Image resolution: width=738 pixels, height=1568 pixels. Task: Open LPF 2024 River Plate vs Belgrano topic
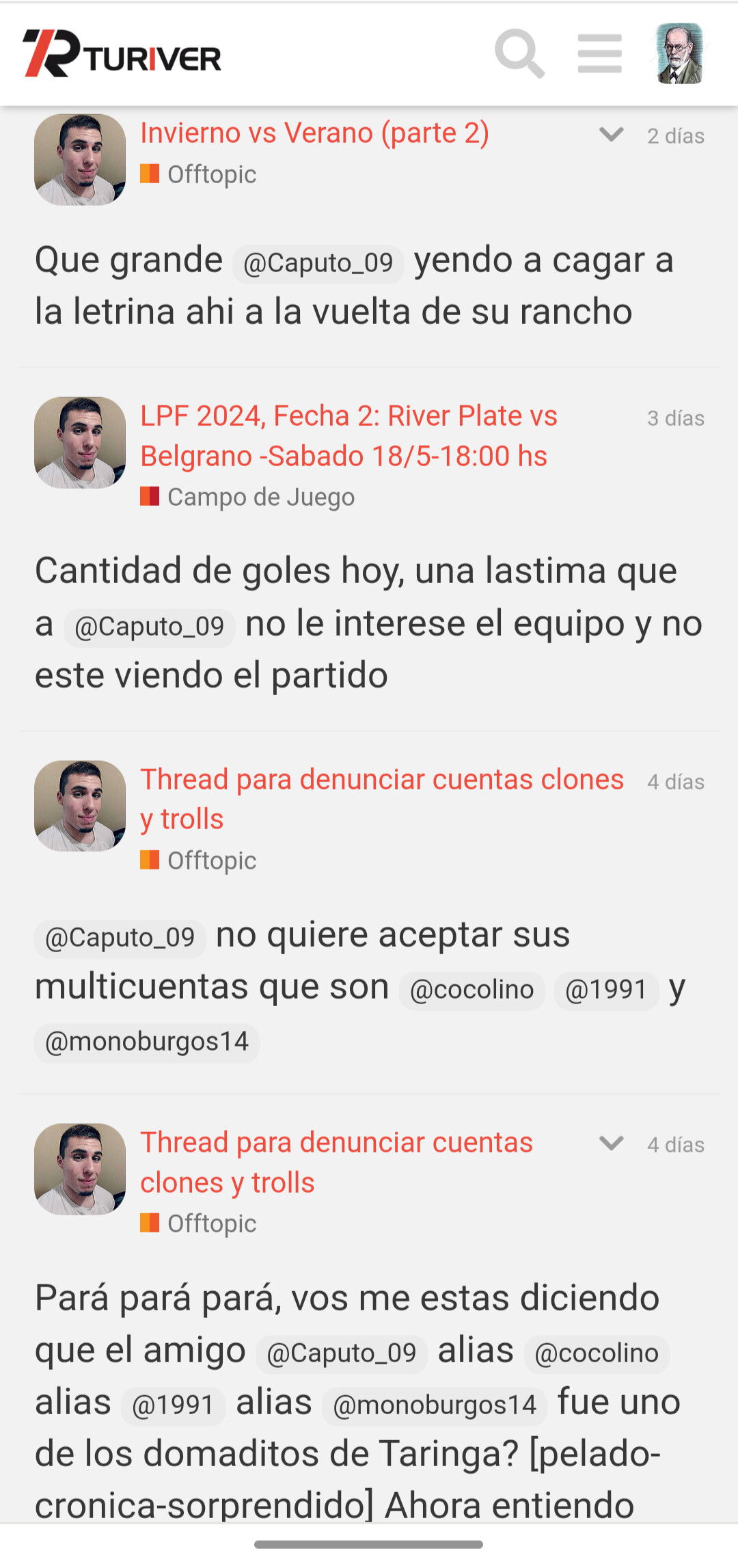pyautogui.click(x=348, y=435)
